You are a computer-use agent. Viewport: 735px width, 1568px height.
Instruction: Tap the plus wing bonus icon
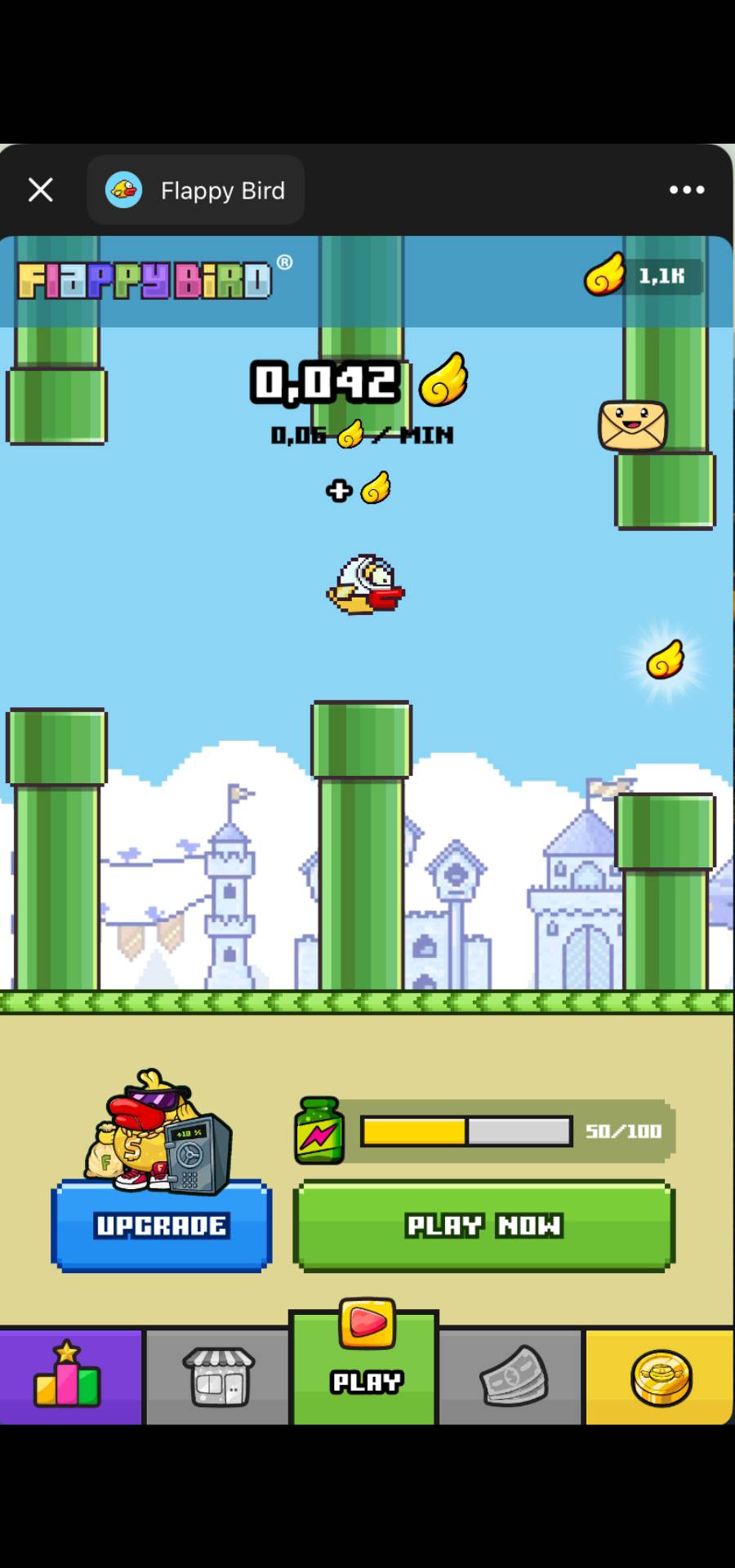pyautogui.click(x=359, y=489)
